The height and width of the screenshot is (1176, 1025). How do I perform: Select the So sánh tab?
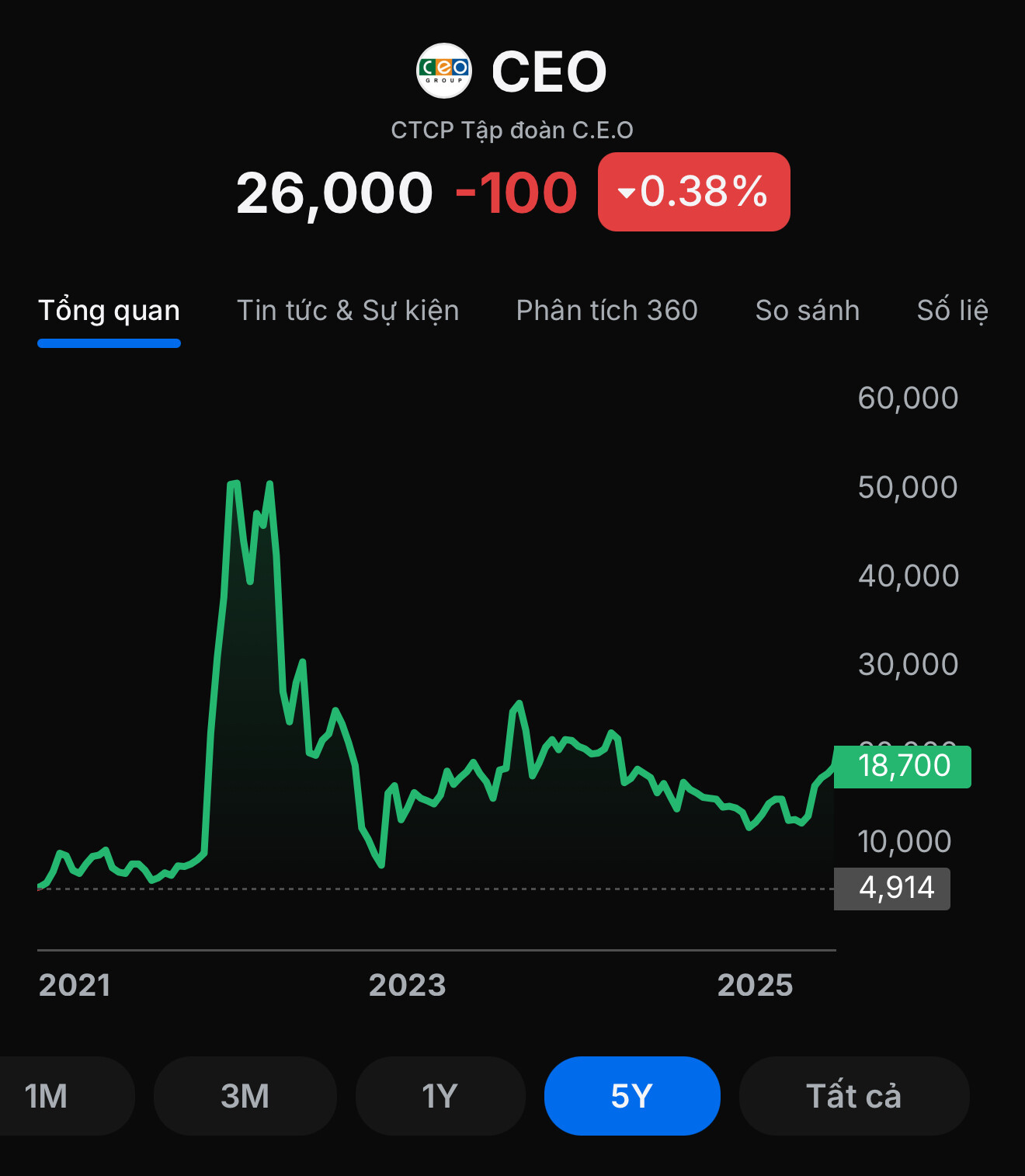[x=807, y=311]
